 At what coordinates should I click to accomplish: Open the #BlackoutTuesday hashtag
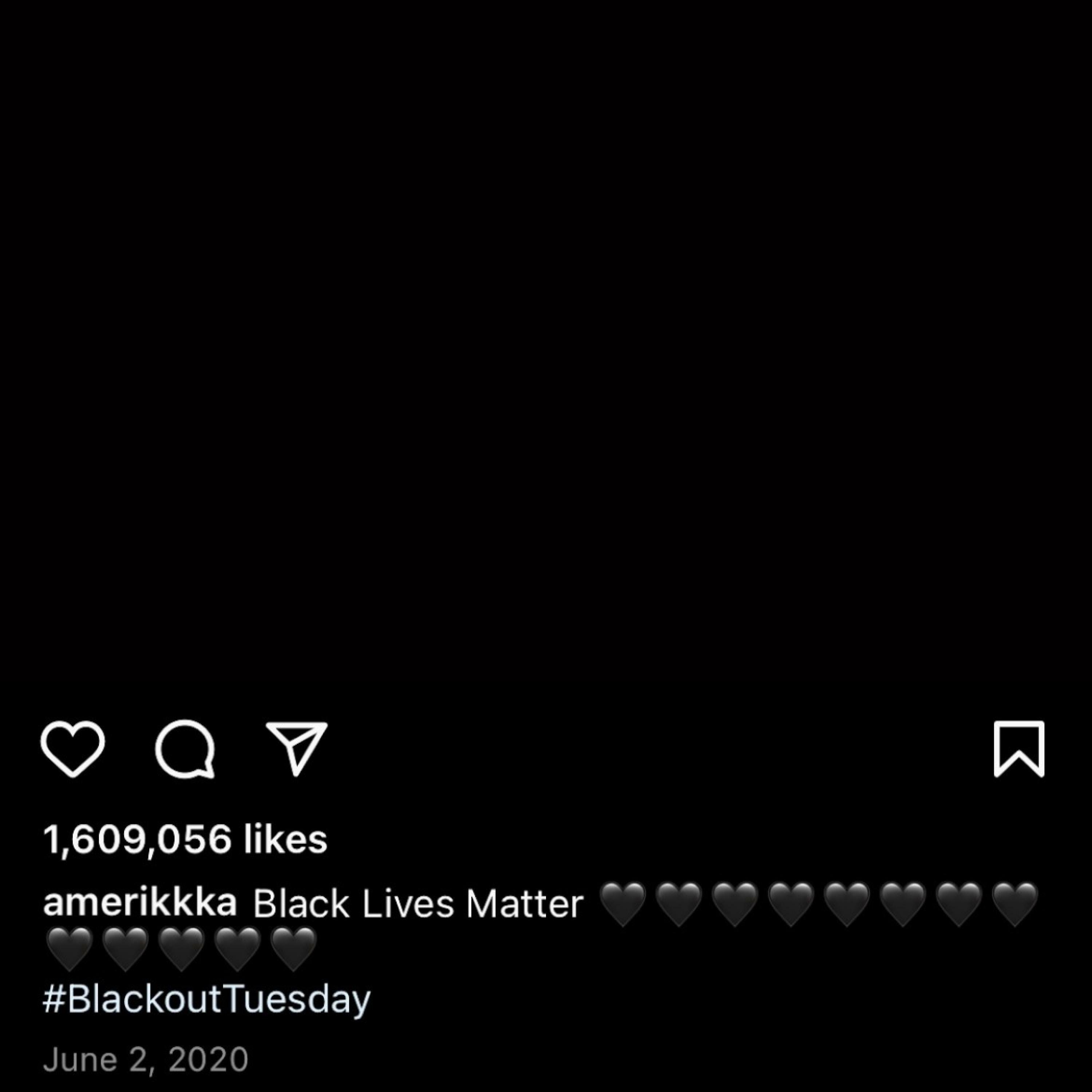tap(207, 999)
